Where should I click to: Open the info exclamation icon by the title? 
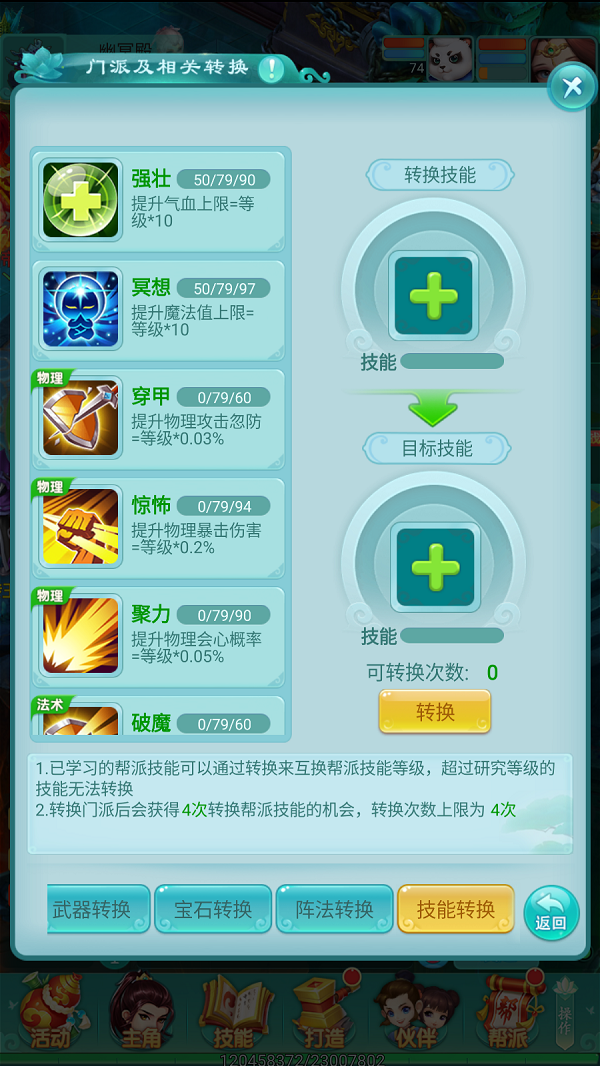[x=271, y=69]
